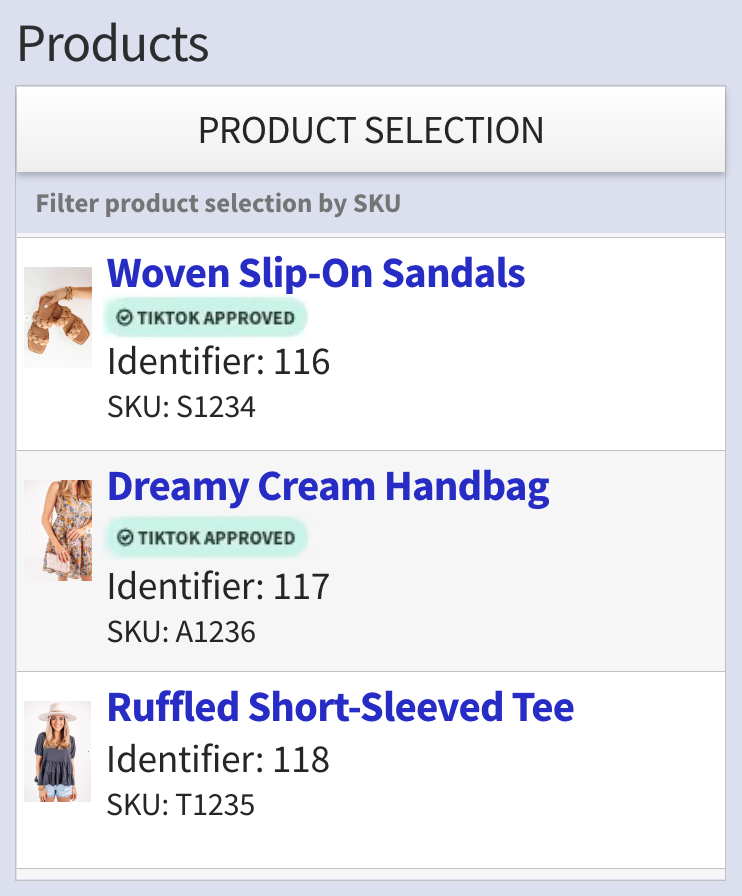View the Woven Slip-On Sandals product image

click(58, 317)
